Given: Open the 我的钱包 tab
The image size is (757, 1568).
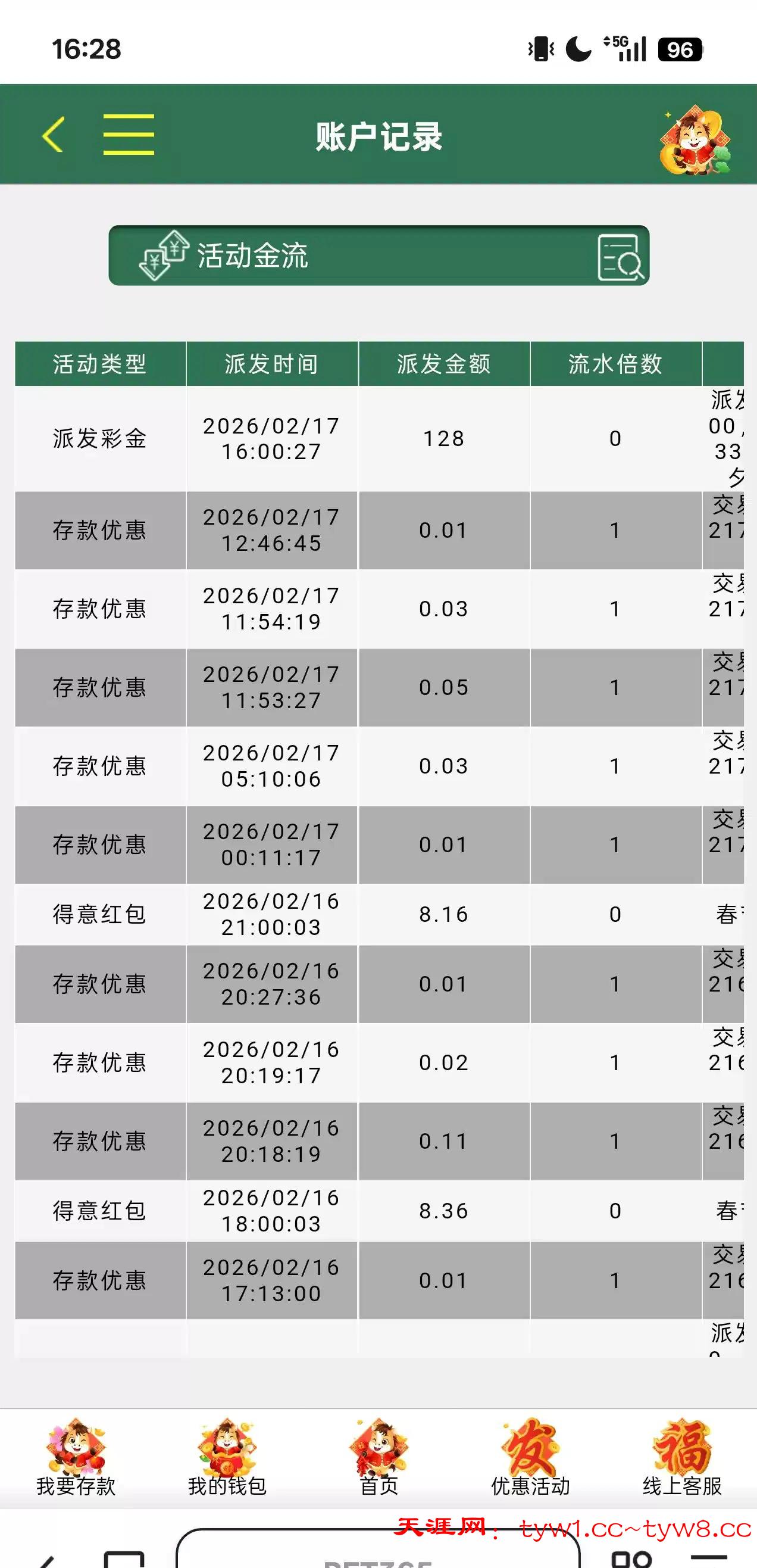Looking at the screenshot, I should [227, 1458].
